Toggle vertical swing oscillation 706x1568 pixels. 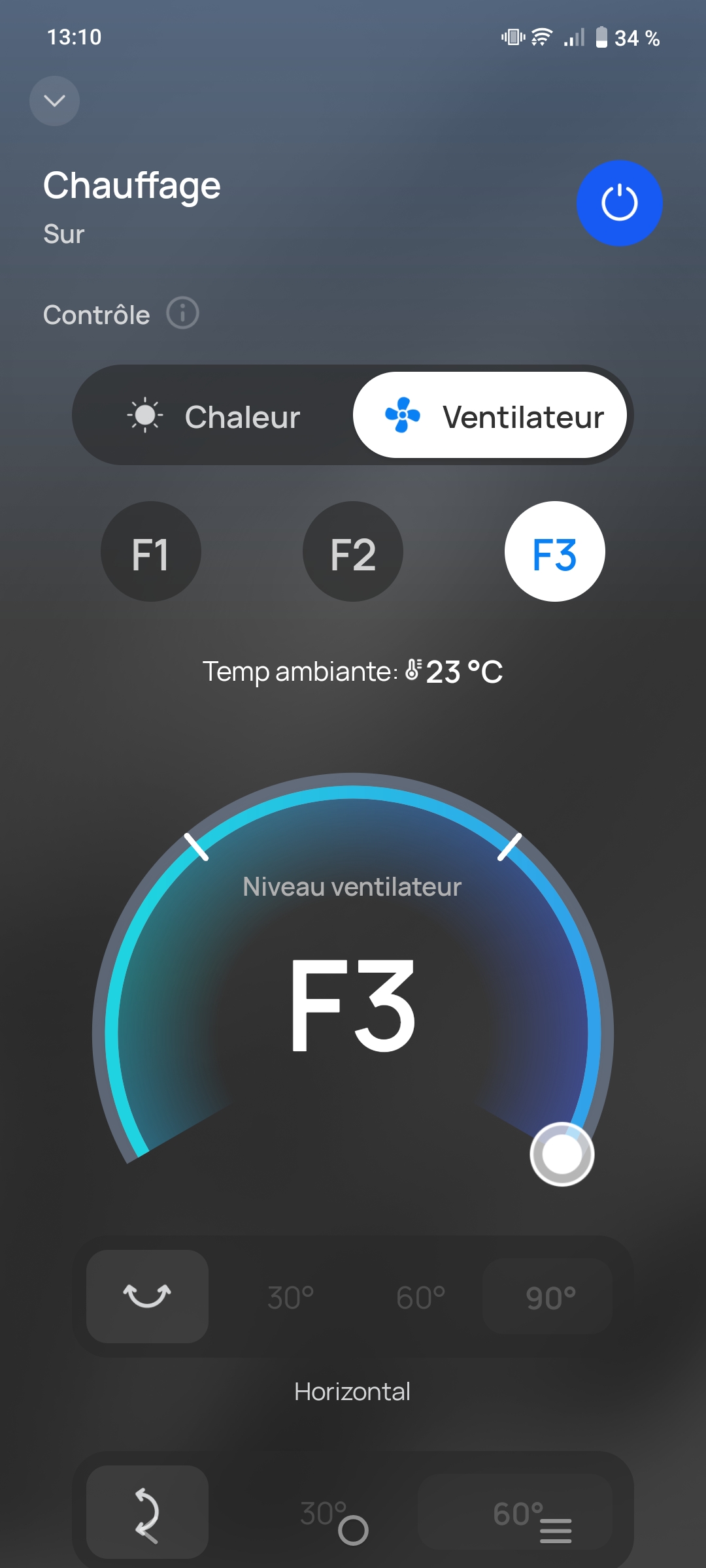pos(147,1512)
